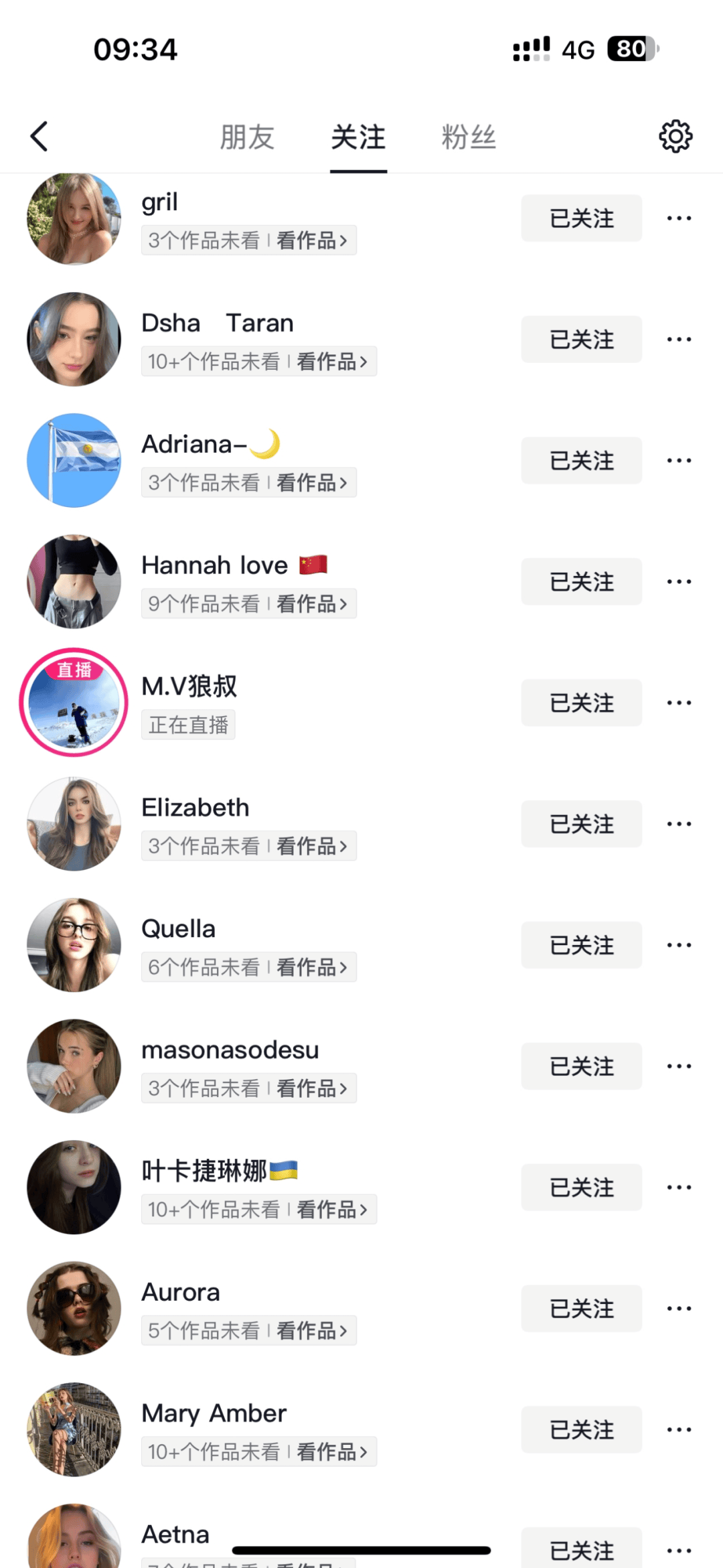Viewport: 723px width, 1568px height.
Task: Switch to the 粉丝 tab
Action: pos(468,137)
